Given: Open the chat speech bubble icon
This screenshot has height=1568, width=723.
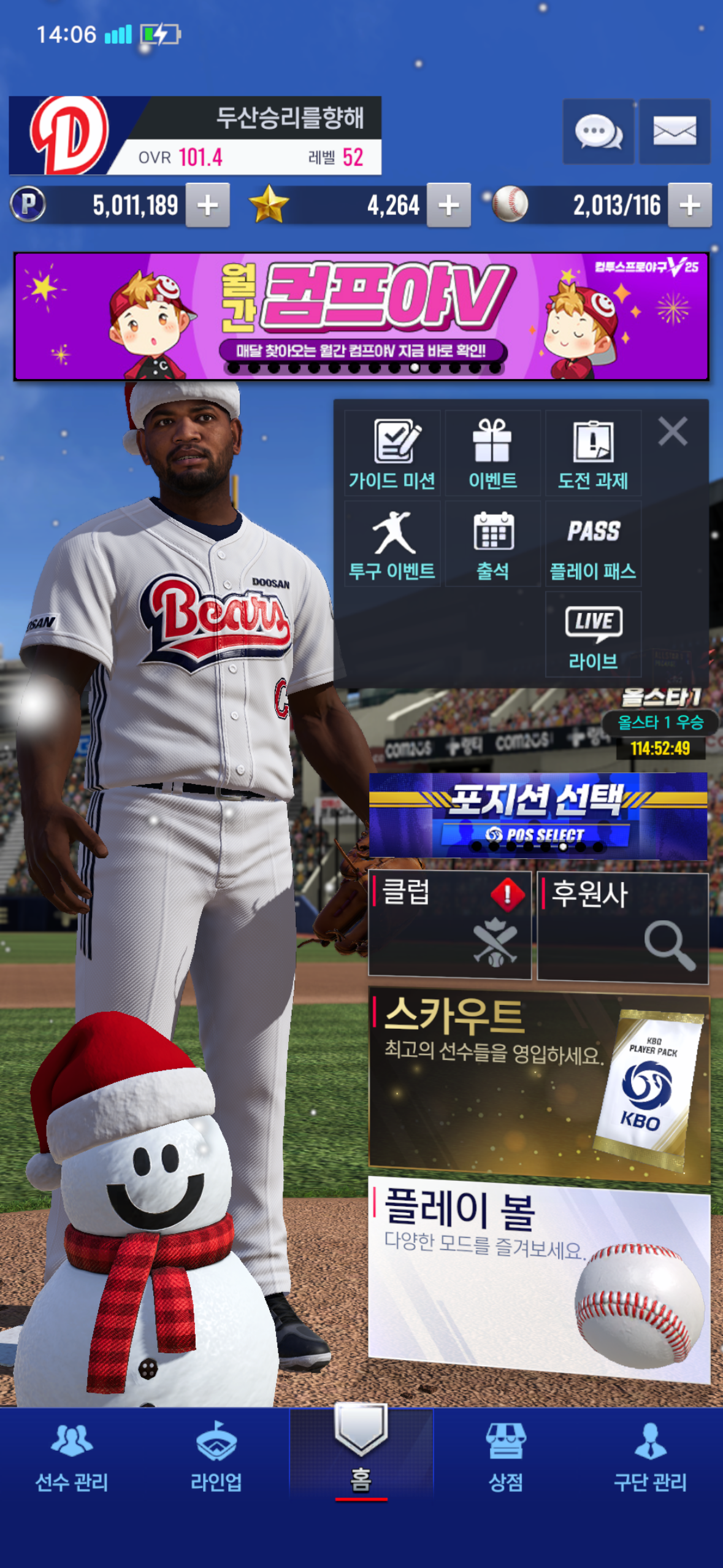Looking at the screenshot, I should [x=598, y=131].
